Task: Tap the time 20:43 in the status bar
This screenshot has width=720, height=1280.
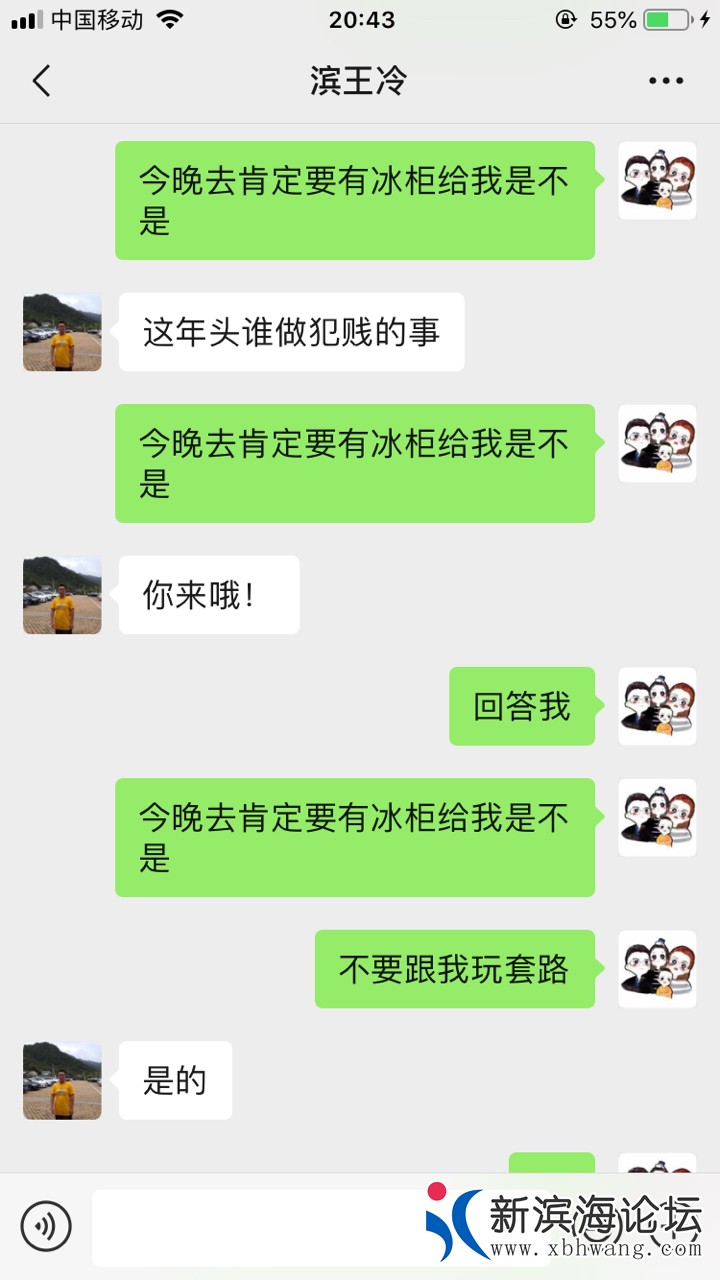Action: 360,19
